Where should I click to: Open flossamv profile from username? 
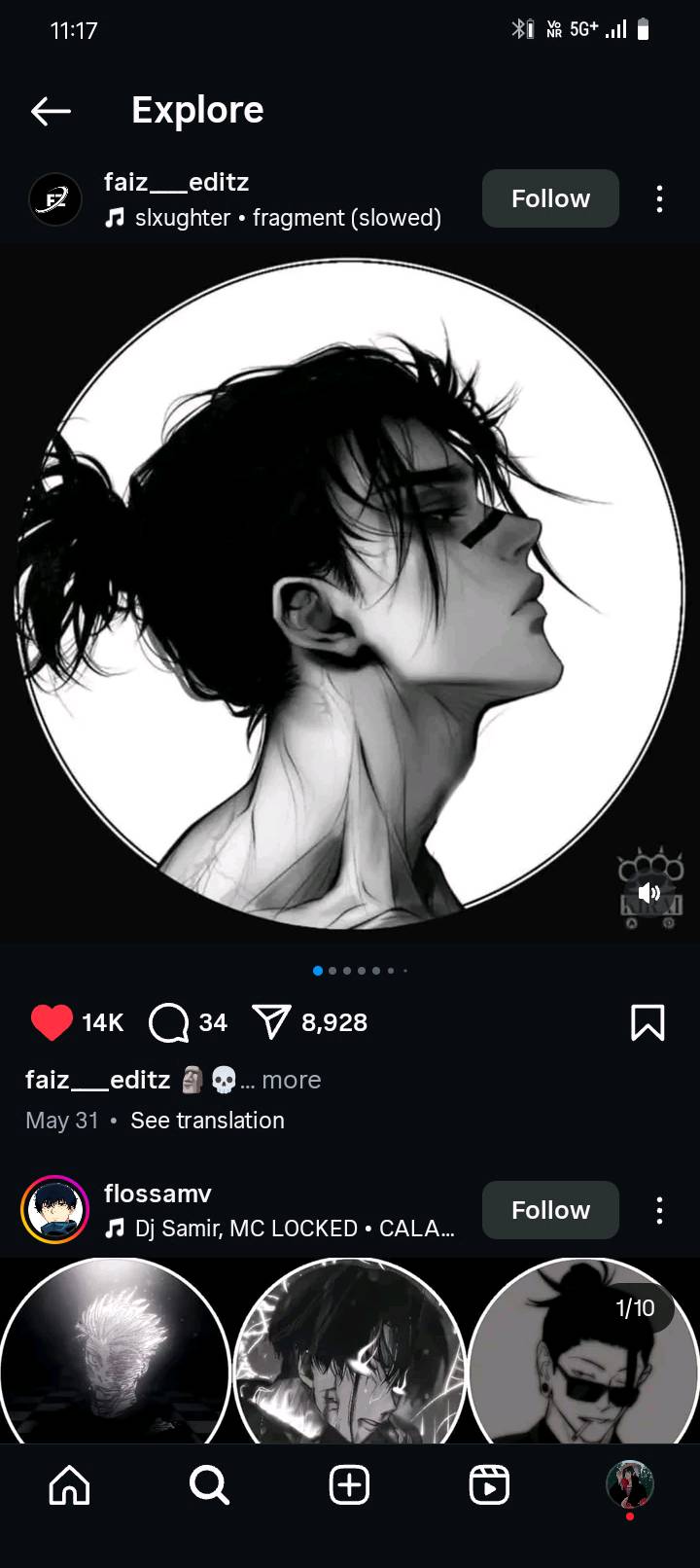[x=157, y=1194]
